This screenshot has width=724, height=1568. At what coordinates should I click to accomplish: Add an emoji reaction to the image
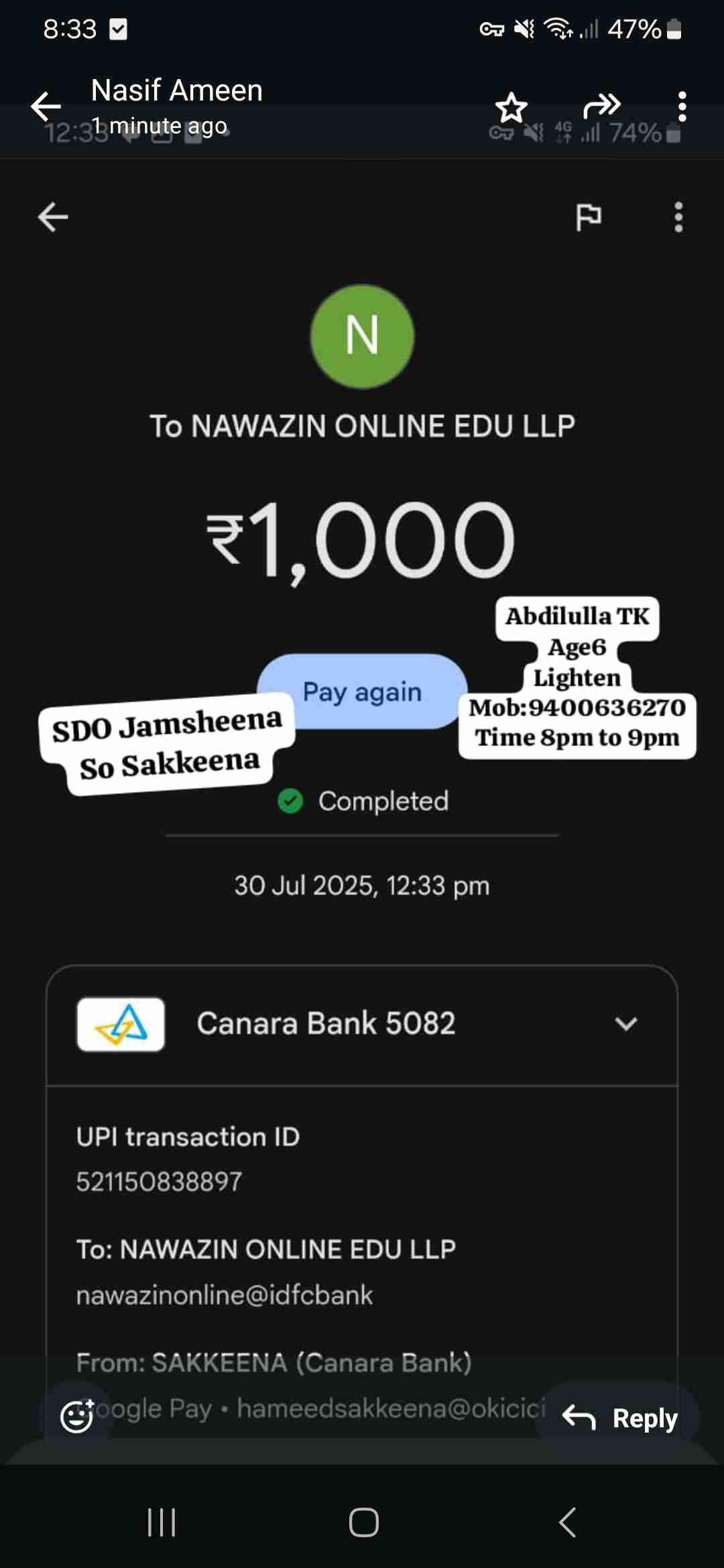click(77, 1416)
